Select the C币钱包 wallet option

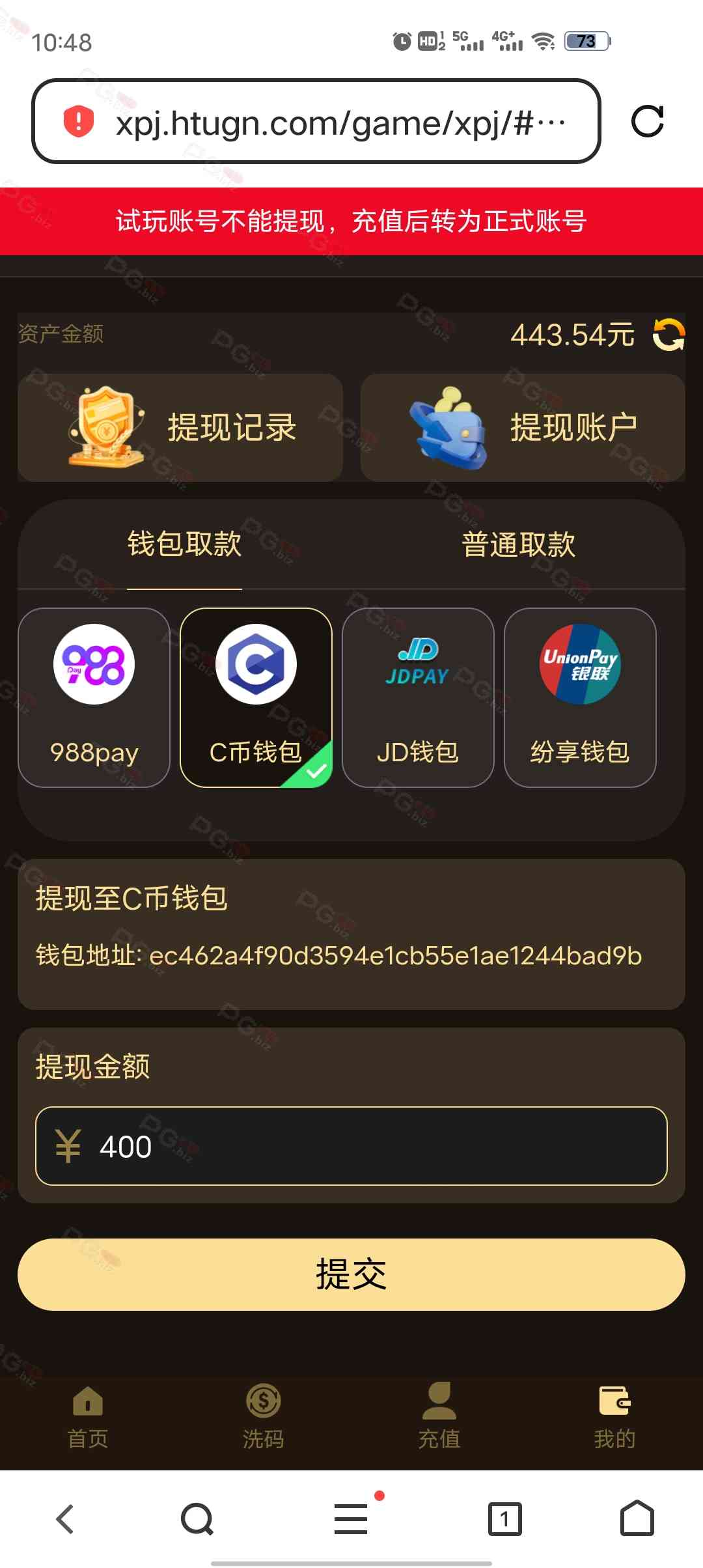coord(256,697)
